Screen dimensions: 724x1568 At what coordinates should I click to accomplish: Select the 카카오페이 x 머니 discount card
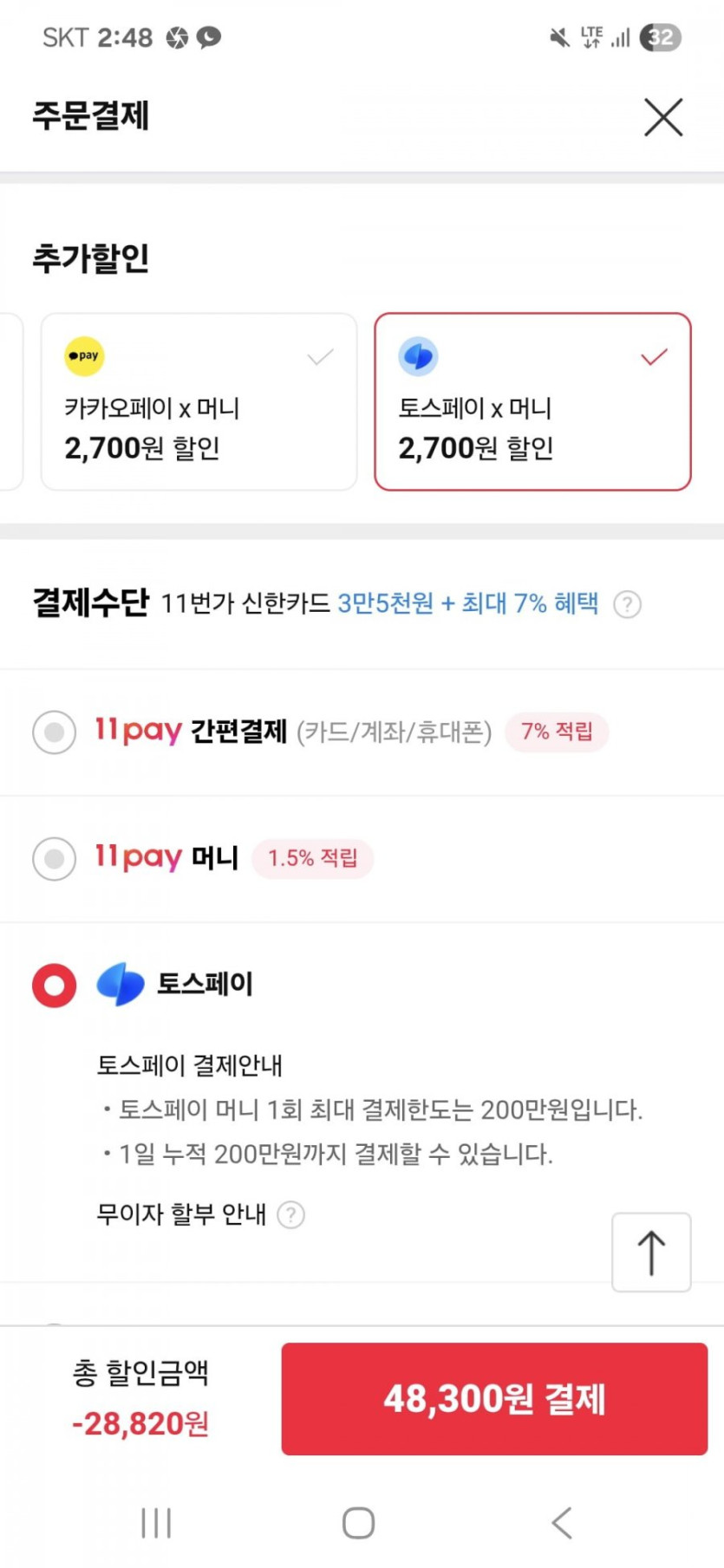(199, 402)
